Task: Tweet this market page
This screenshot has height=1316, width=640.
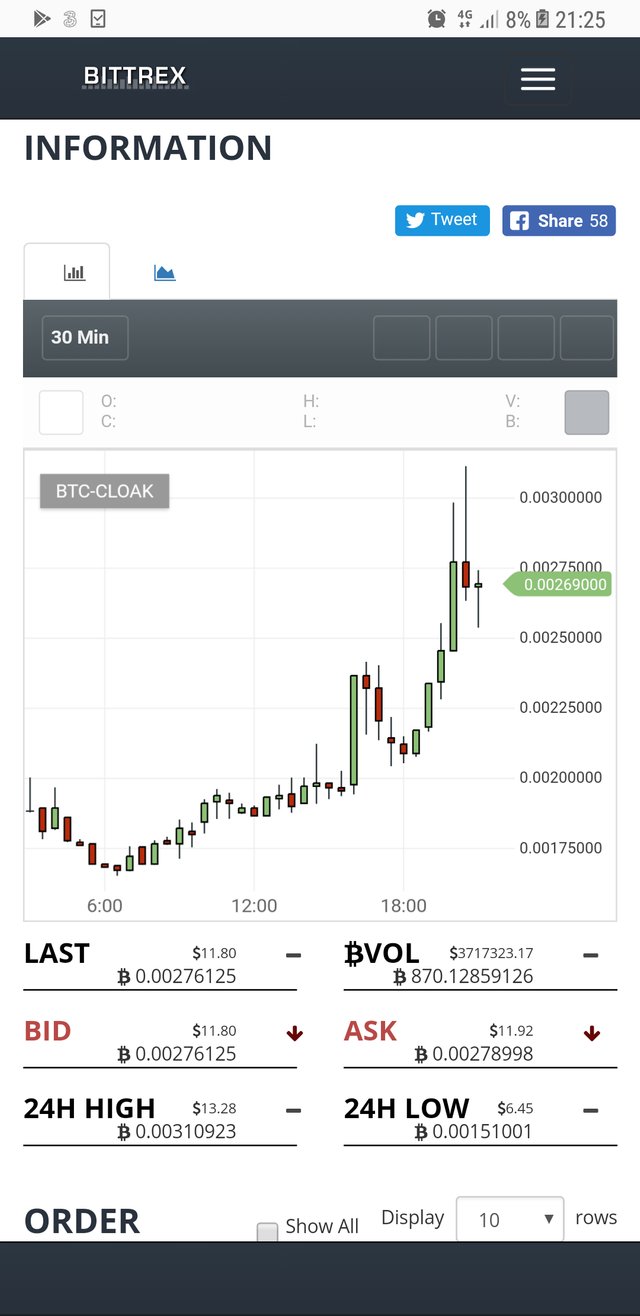Action: click(442, 220)
